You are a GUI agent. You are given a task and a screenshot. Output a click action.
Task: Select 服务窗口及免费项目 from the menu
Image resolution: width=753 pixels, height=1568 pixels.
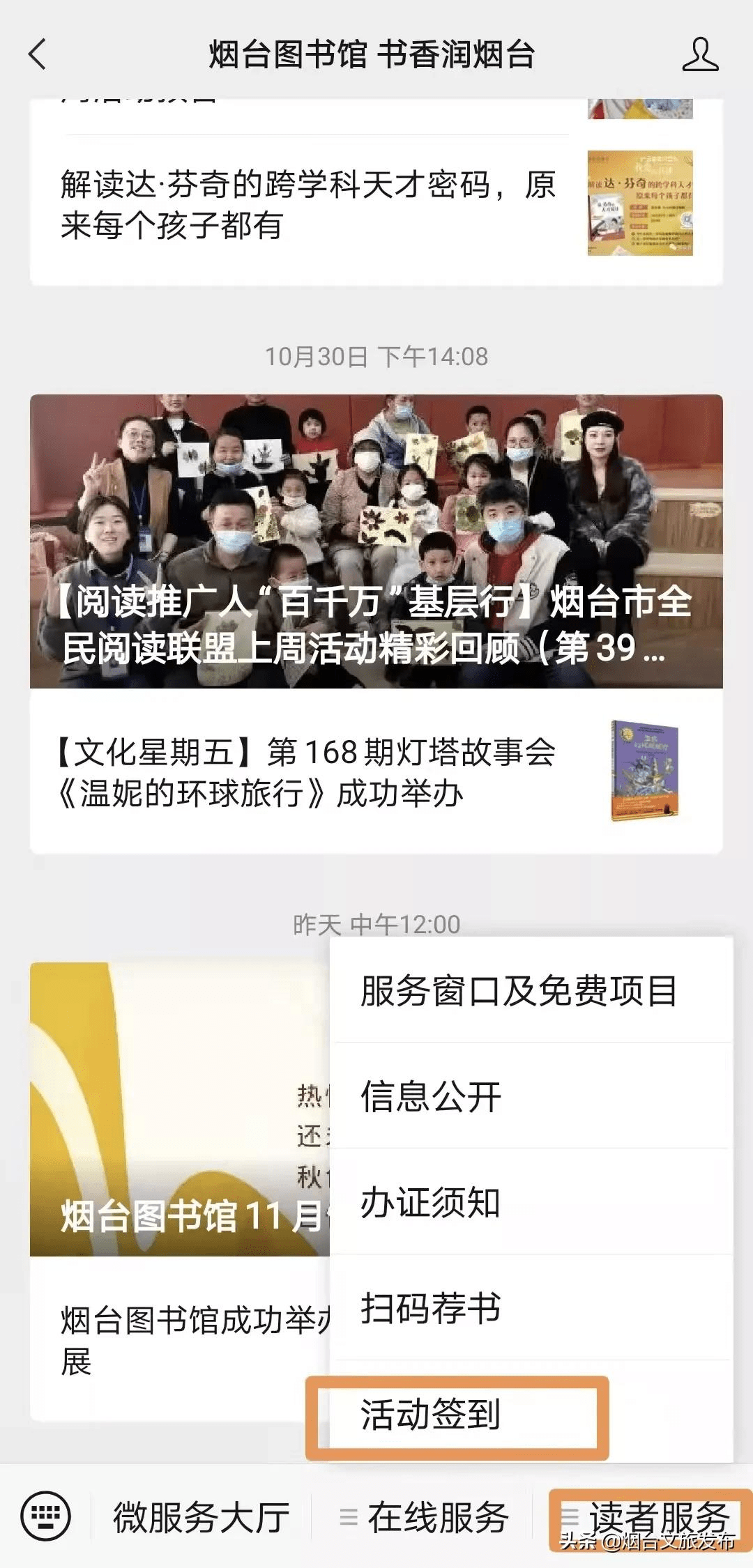tap(519, 990)
